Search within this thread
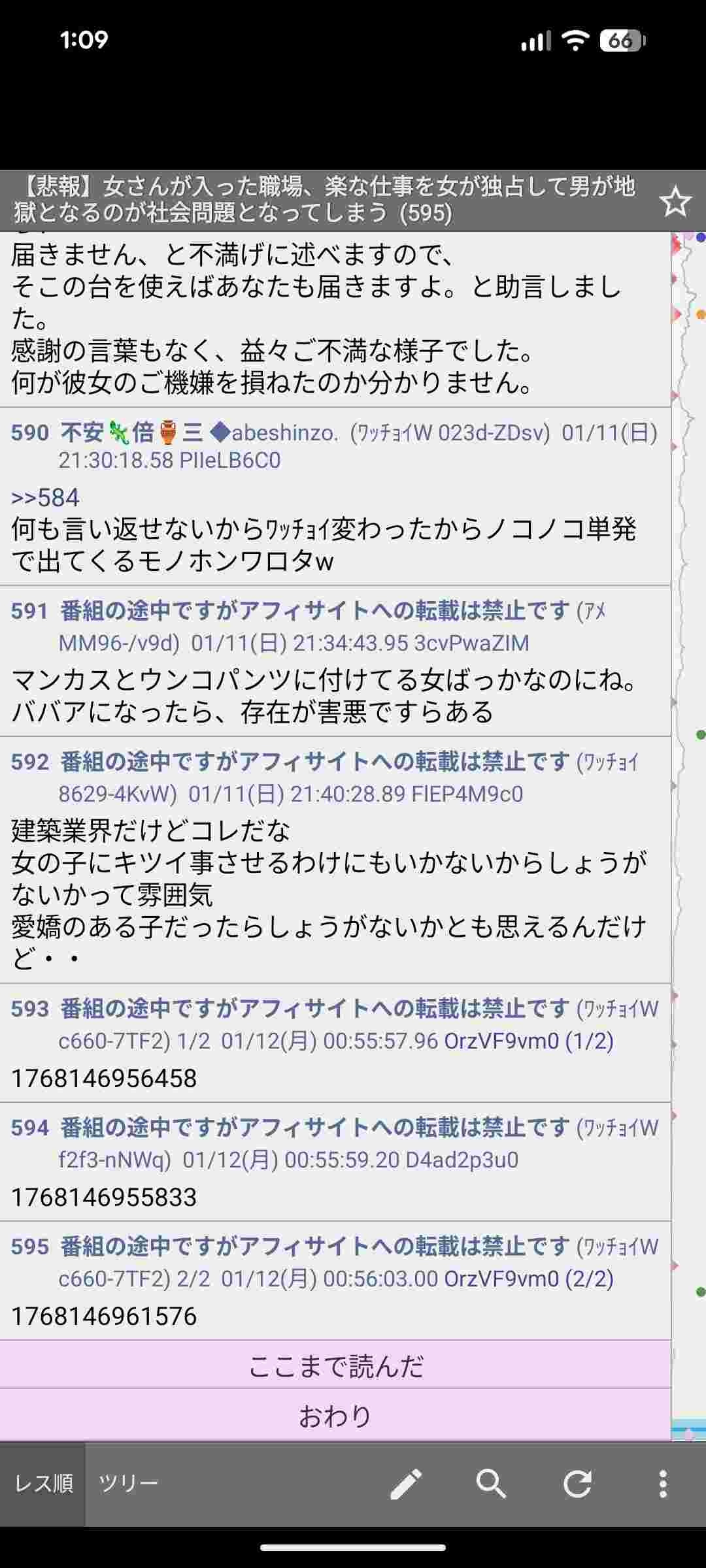Image resolution: width=706 pixels, height=1568 pixels. pyautogui.click(x=491, y=1484)
